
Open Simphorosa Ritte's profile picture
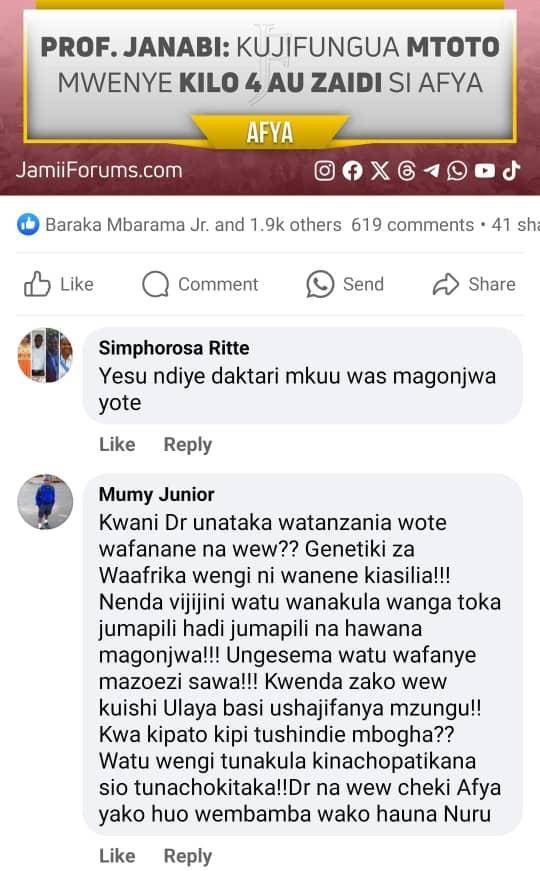click(45, 356)
